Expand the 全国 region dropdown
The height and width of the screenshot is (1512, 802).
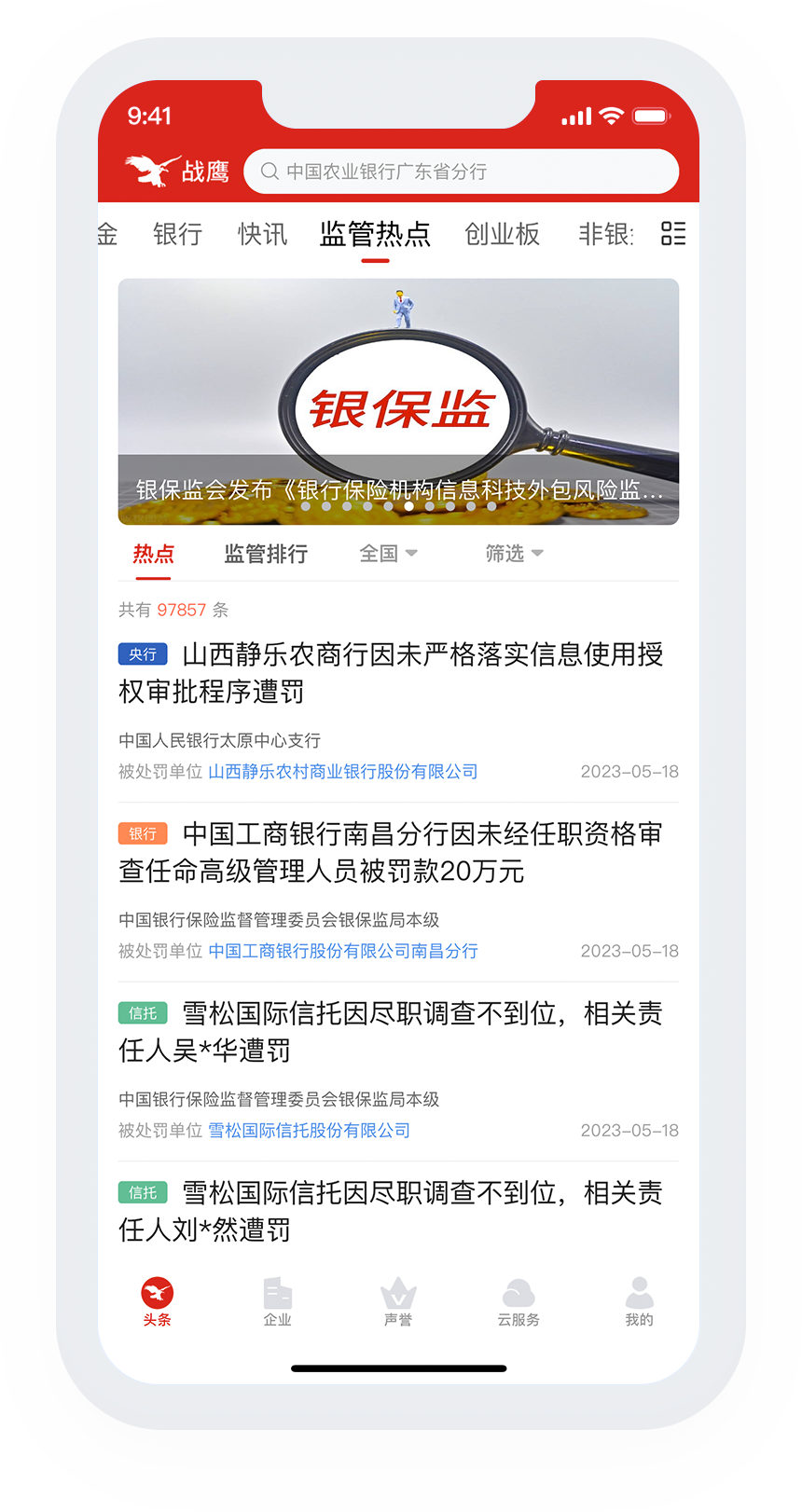coord(388,554)
